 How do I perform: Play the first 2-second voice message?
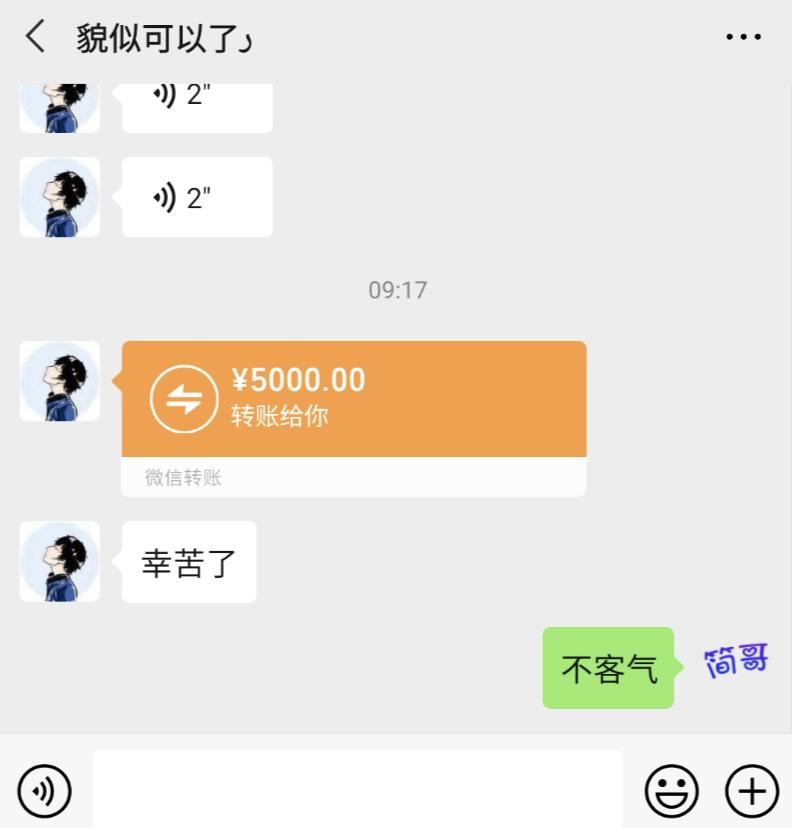tap(197, 97)
